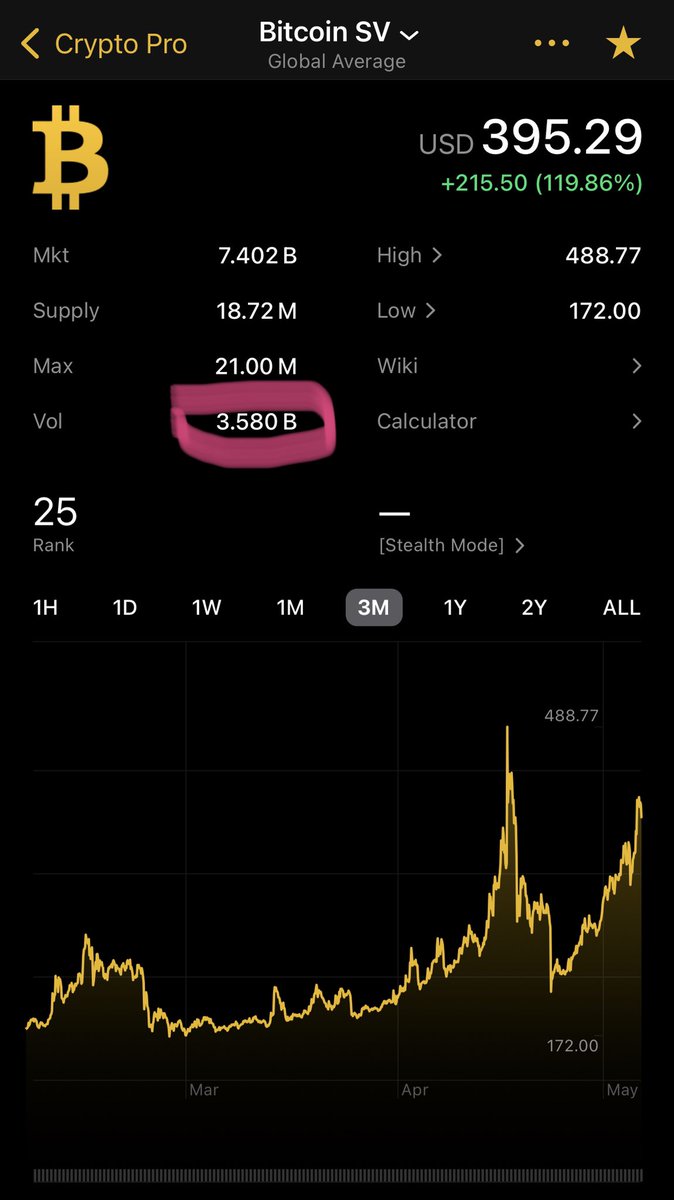This screenshot has height=1200, width=674.
Task: Switch chart to 1W range
Action: click(x=206, y=607)
